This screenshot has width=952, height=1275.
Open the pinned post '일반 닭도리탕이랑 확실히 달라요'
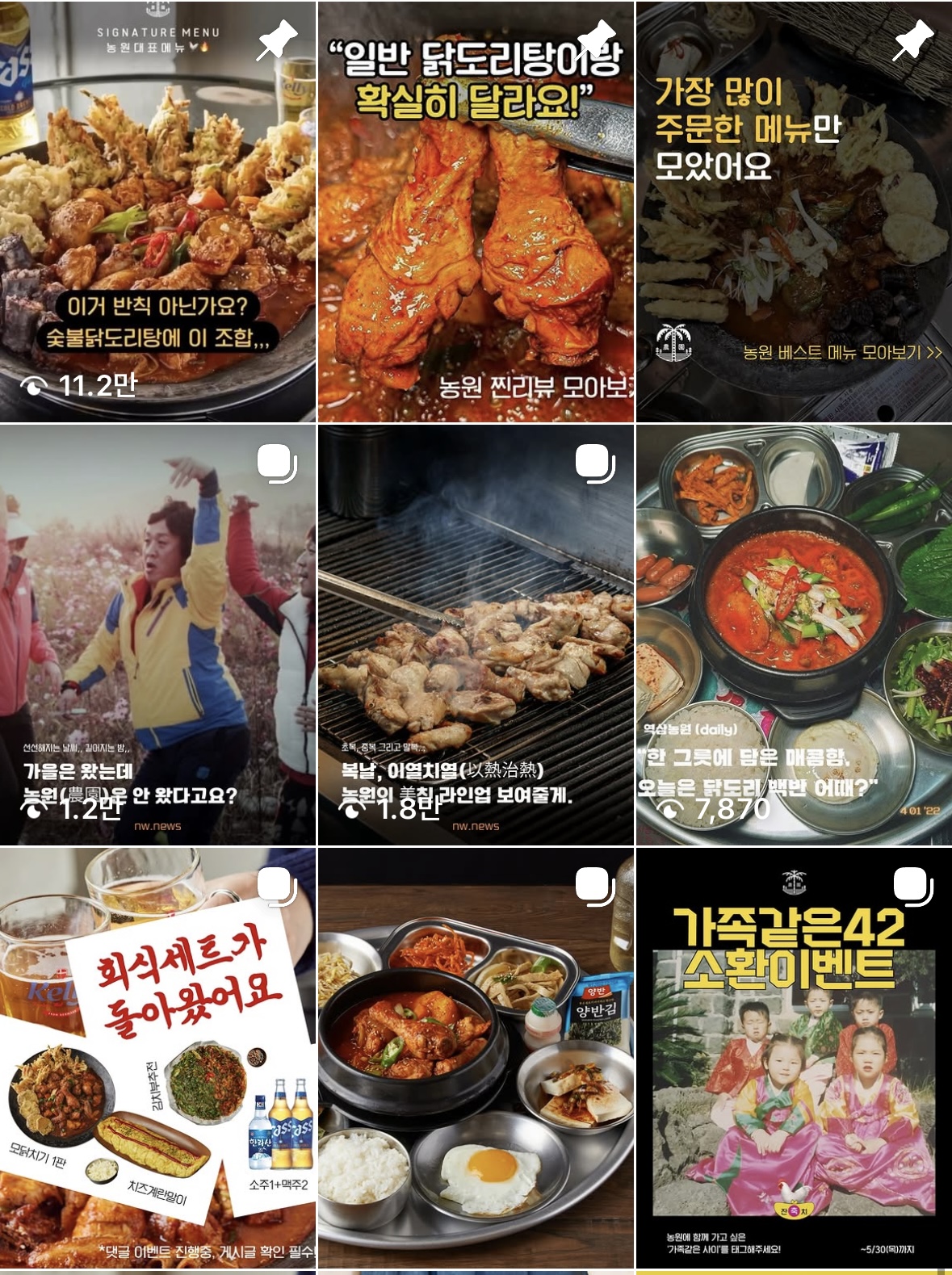point(476,212)
